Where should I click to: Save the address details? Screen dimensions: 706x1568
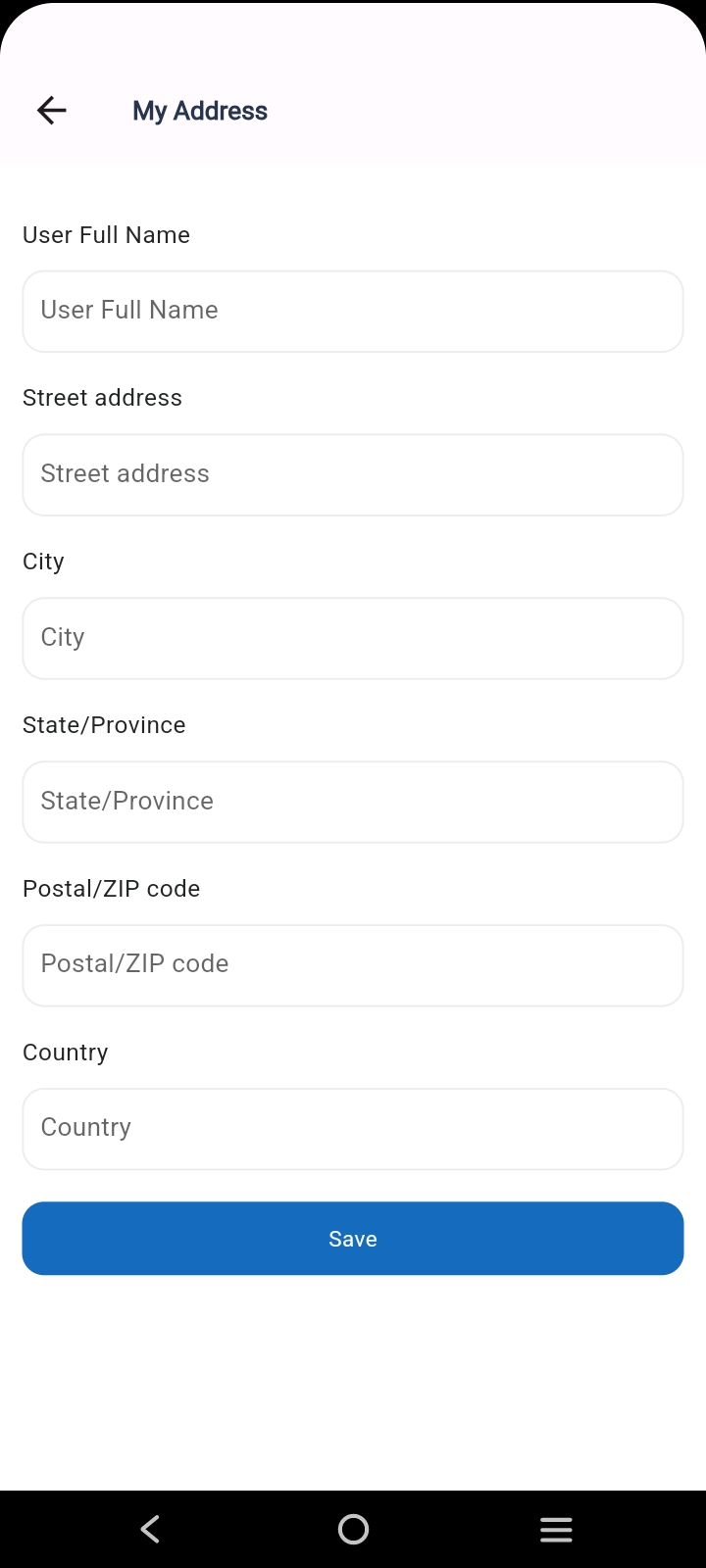tap(353, 1239)
